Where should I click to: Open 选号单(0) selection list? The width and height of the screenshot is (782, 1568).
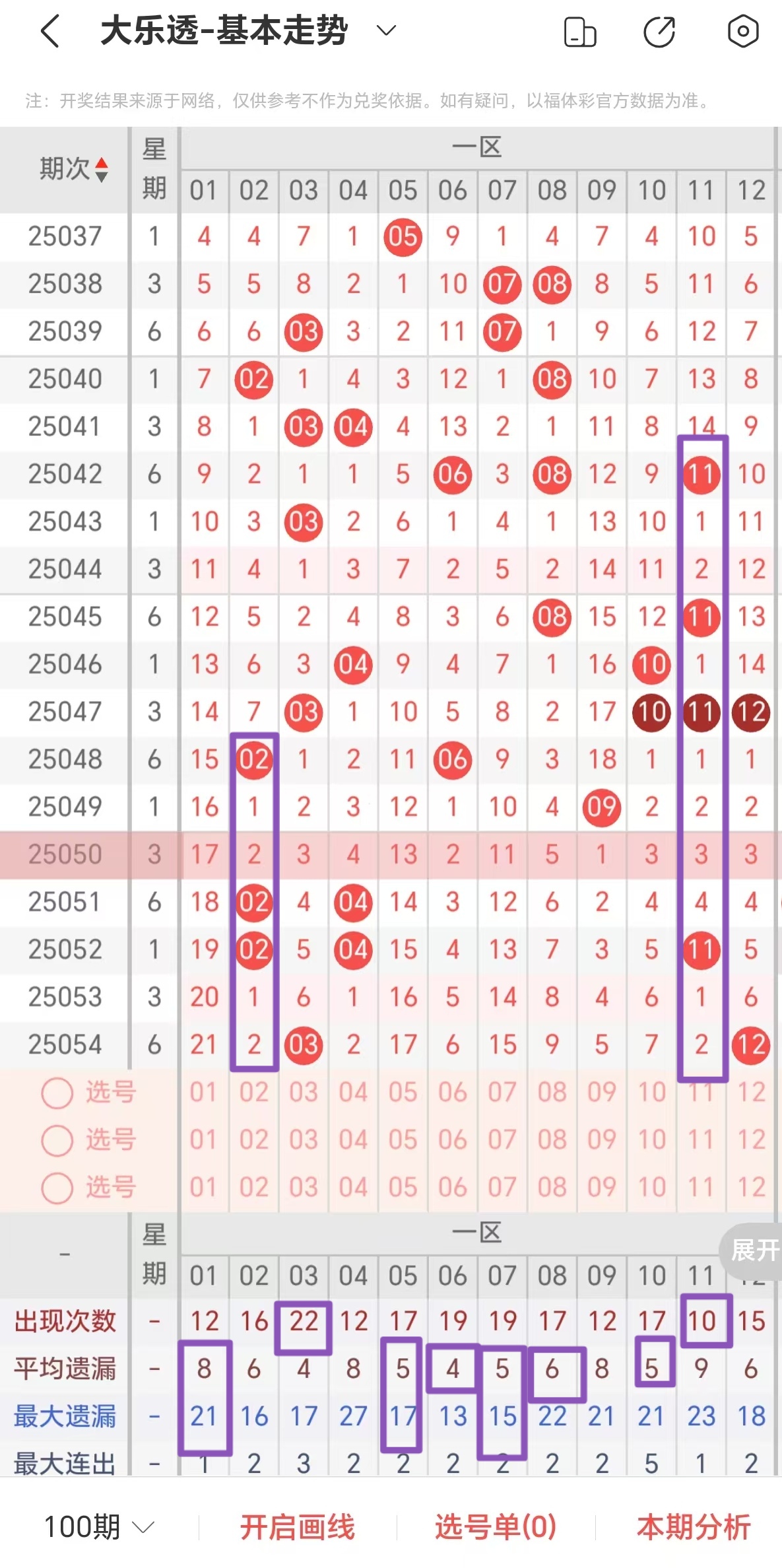(495, 1526)
